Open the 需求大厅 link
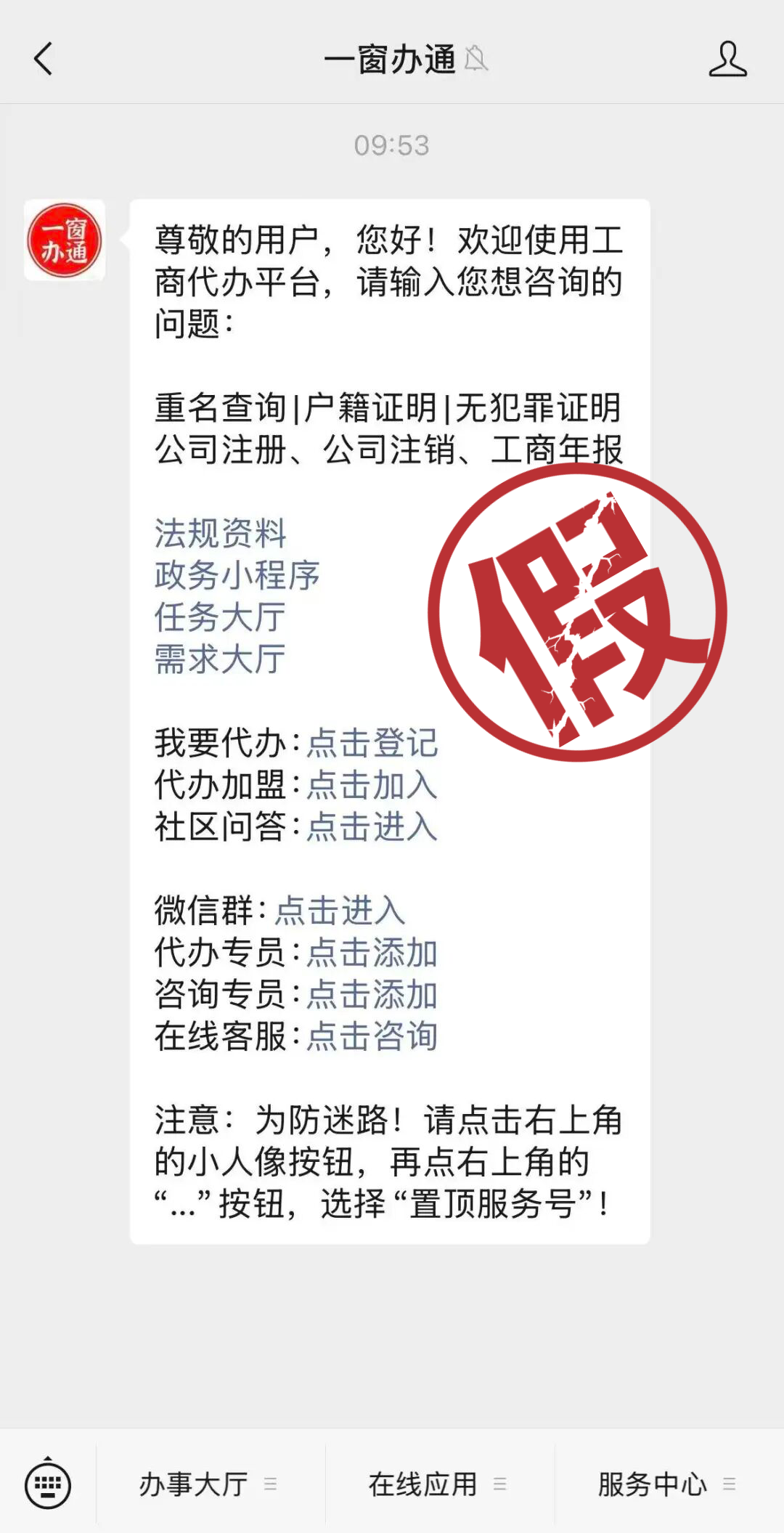The image size is (784, 1533). 220,659
